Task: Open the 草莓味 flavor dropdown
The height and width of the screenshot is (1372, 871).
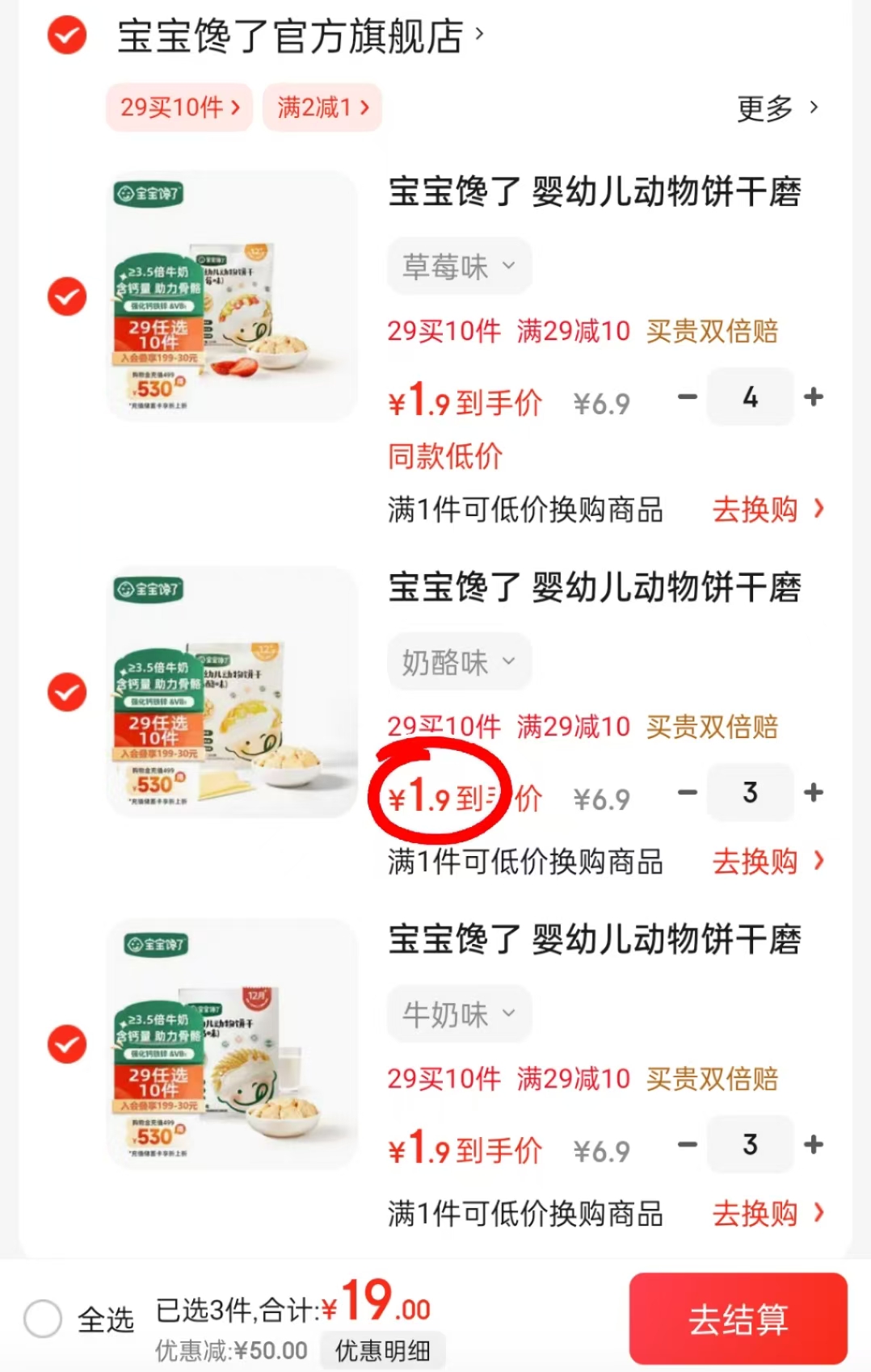Action: click(458, 266)
